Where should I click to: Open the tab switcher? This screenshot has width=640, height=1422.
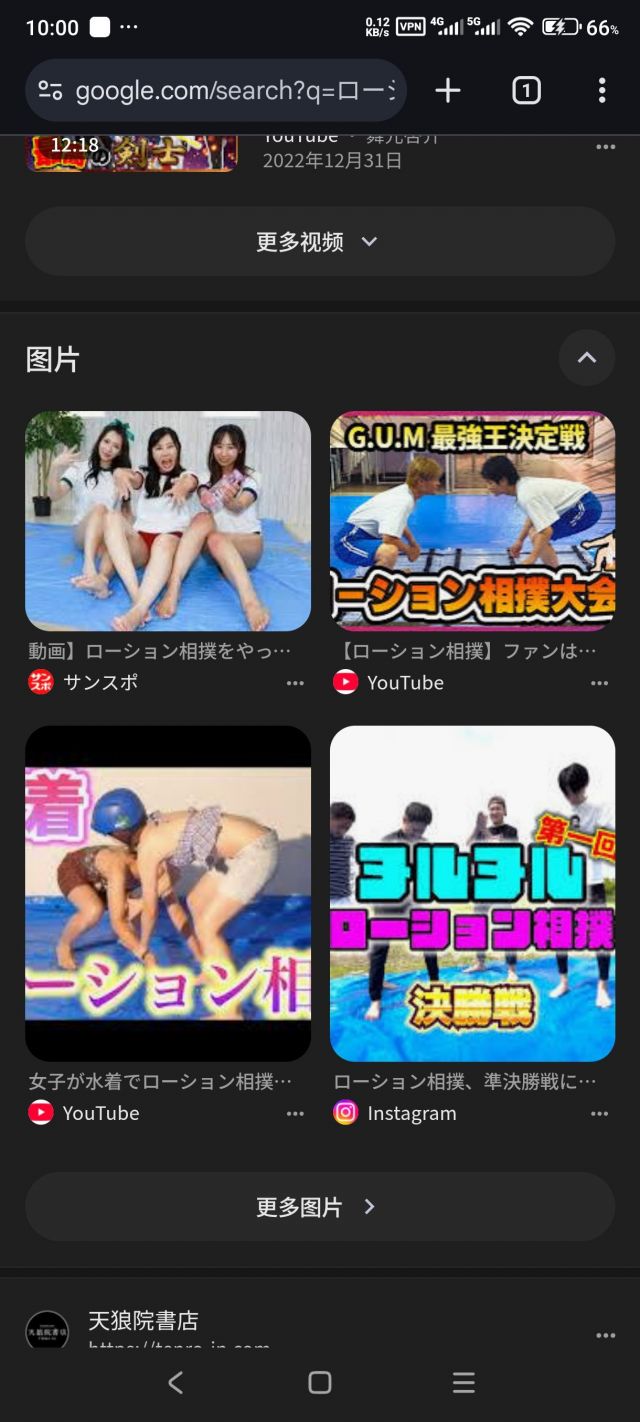tap(526, 91)
